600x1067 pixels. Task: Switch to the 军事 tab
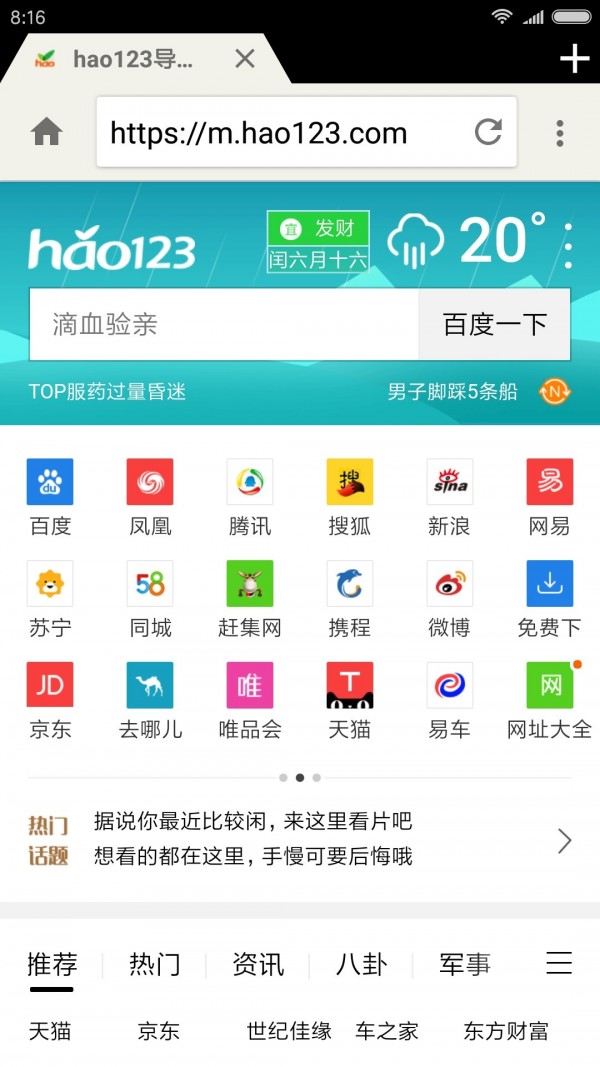[x=465, y=964]
